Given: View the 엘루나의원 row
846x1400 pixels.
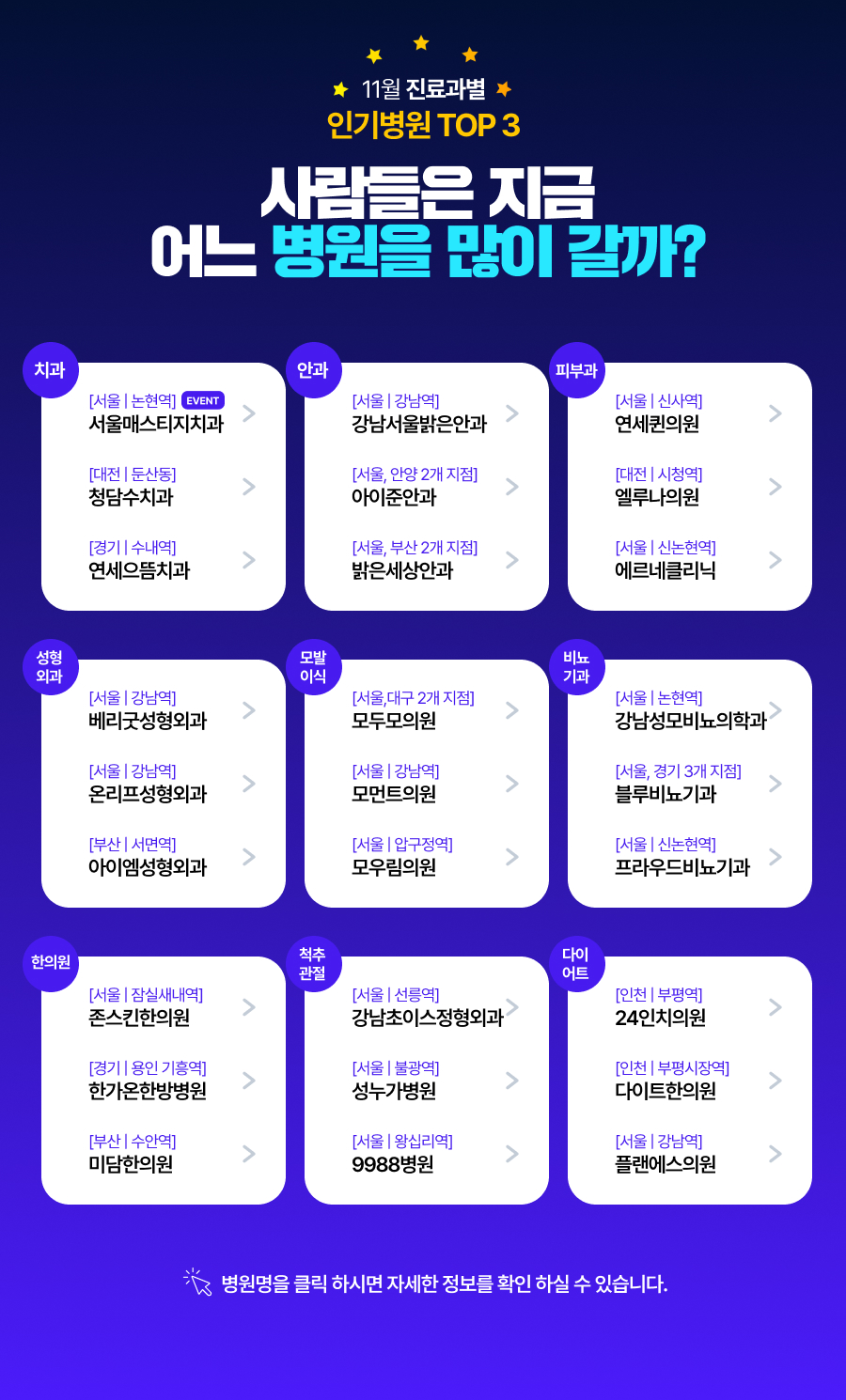Looking at the screenshot, I should point(657,497).
